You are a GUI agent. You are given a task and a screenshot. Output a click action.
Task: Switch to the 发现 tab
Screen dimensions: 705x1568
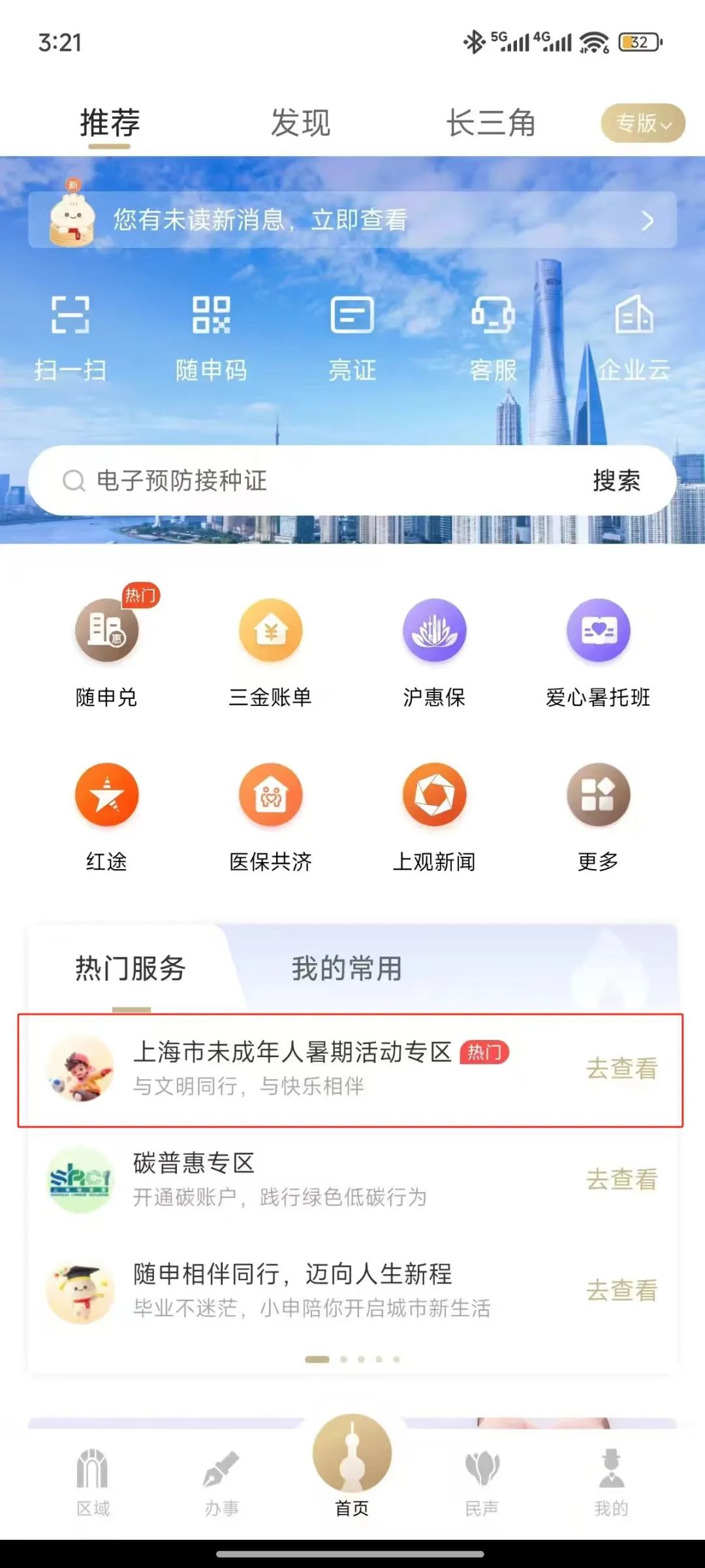click(300, 123)
